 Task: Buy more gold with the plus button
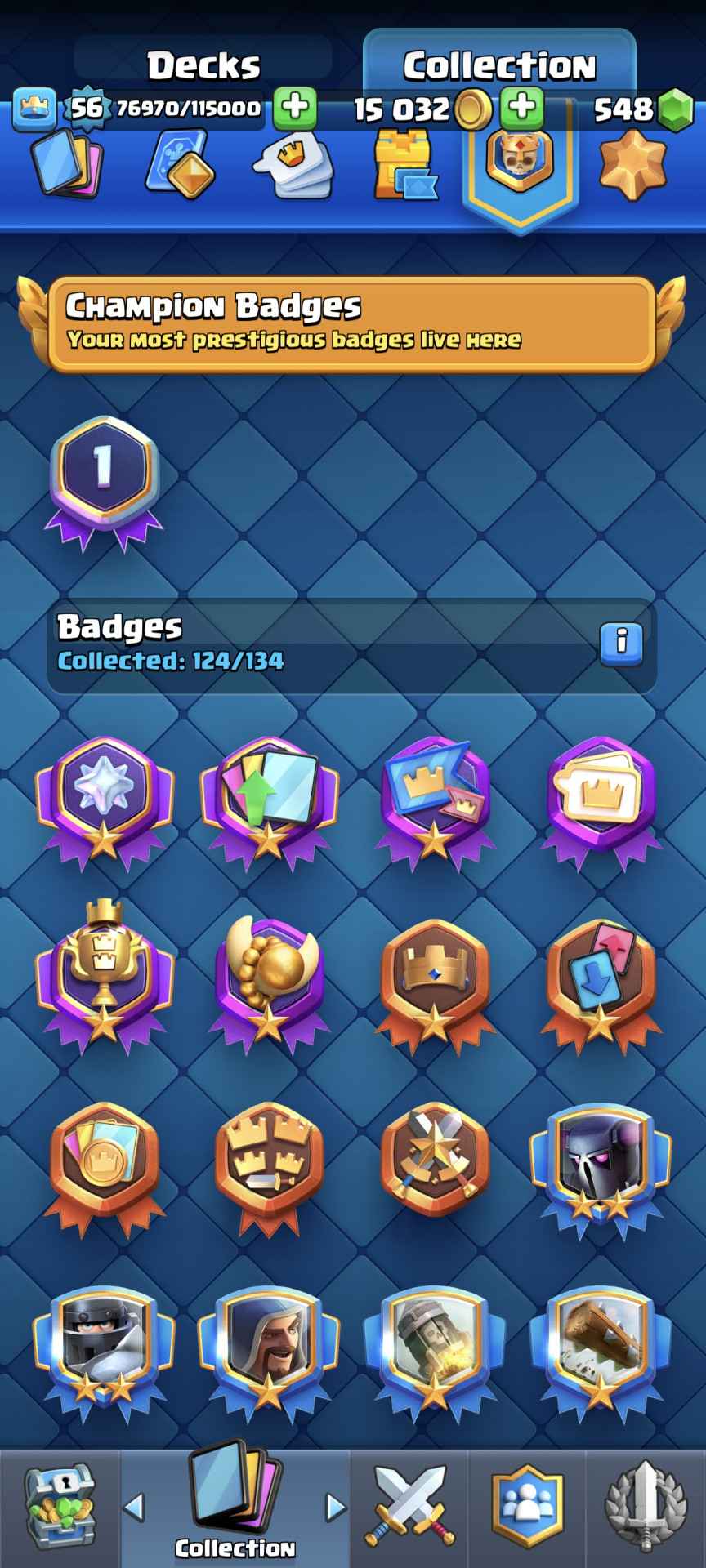521,108
